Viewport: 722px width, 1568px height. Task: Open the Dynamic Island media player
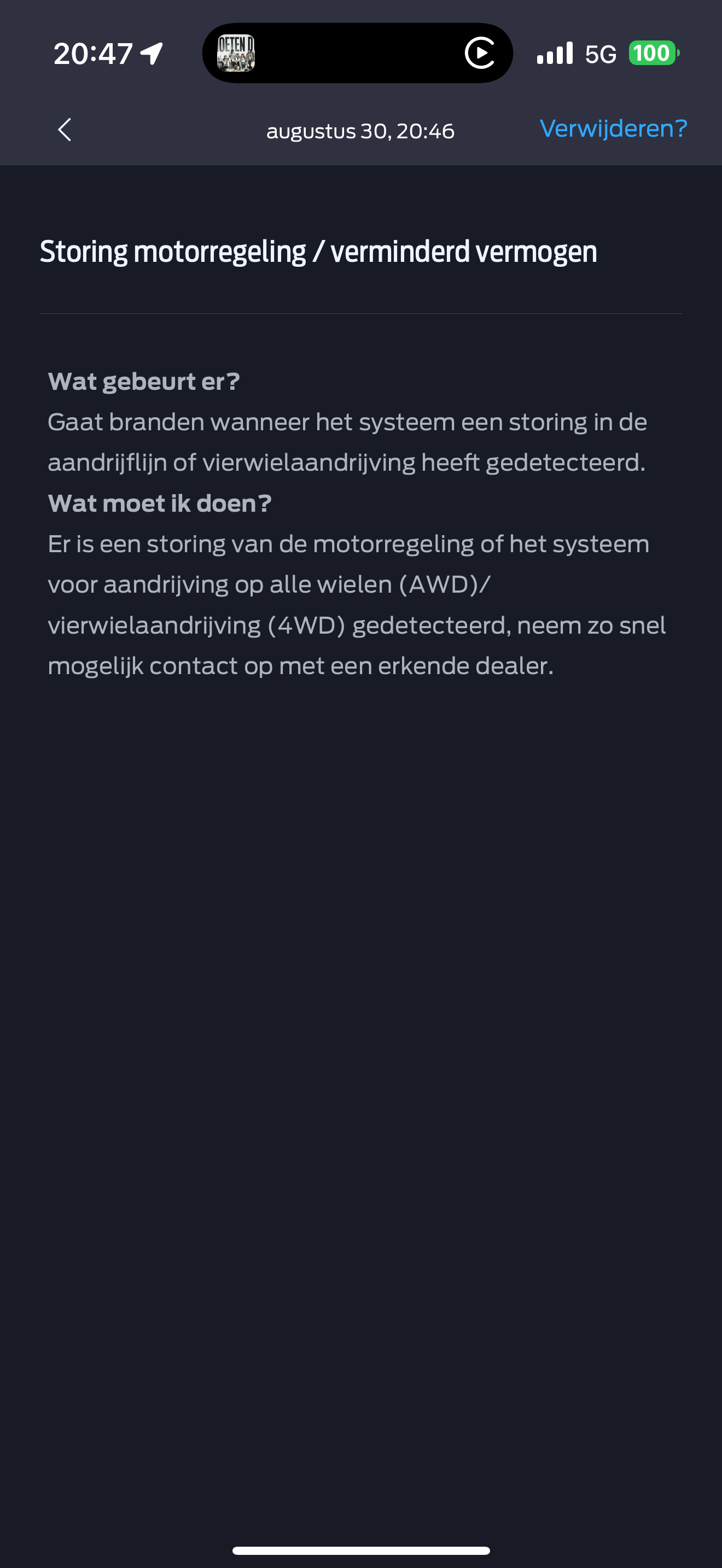tap(357, 53)
